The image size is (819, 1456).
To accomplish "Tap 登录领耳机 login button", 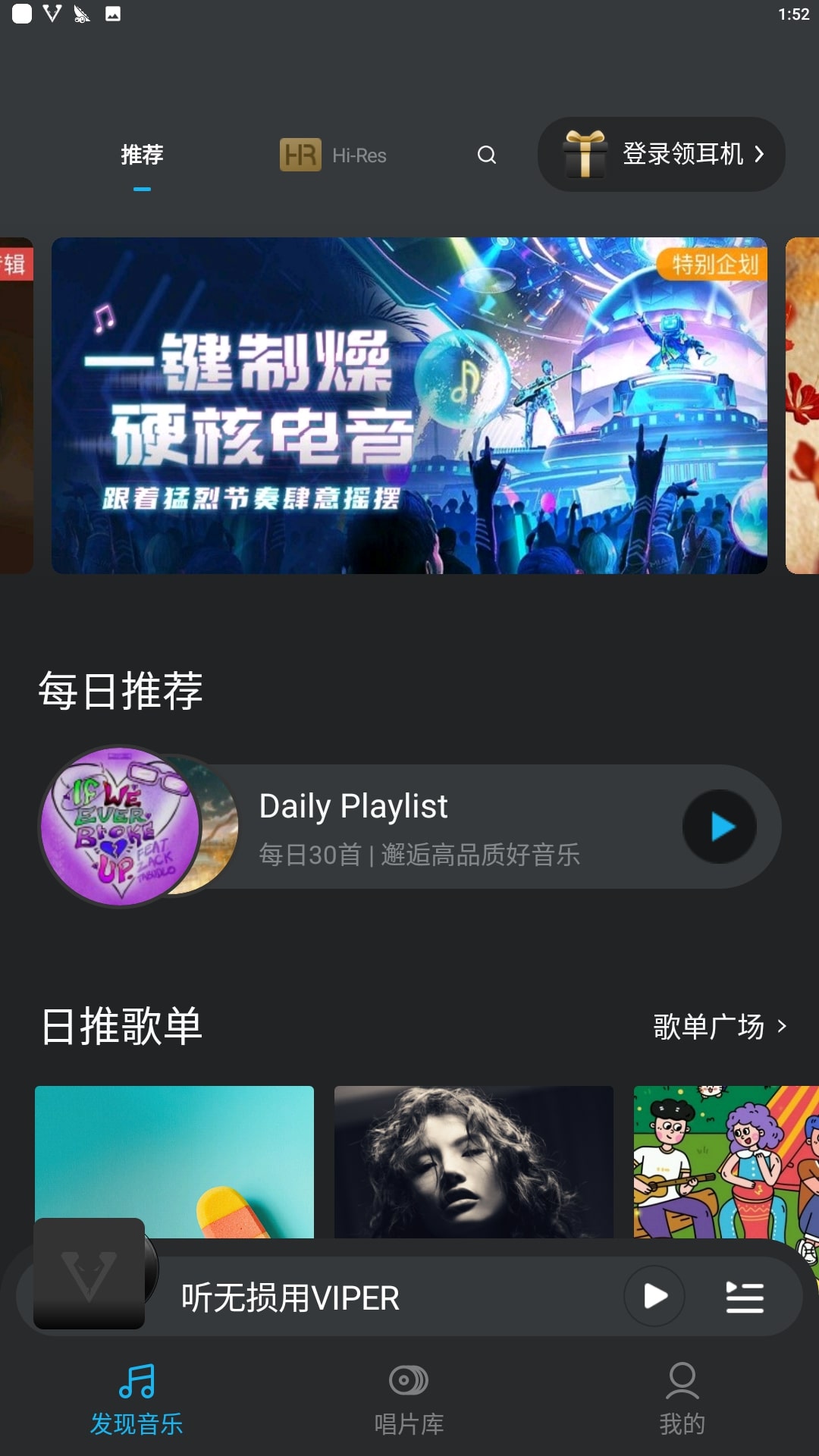I will (661, 154).
